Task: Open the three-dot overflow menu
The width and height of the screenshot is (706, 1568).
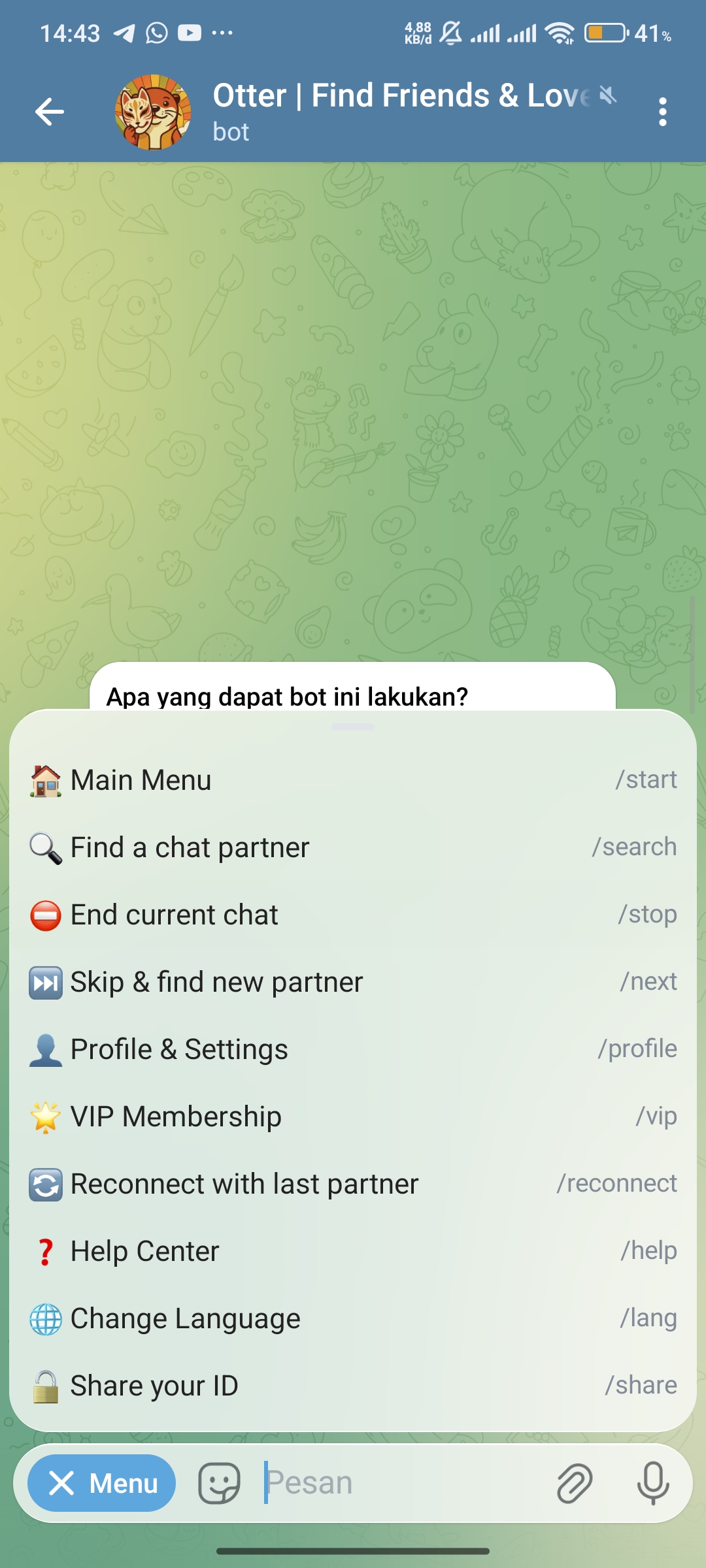Action: pos(663,111)
